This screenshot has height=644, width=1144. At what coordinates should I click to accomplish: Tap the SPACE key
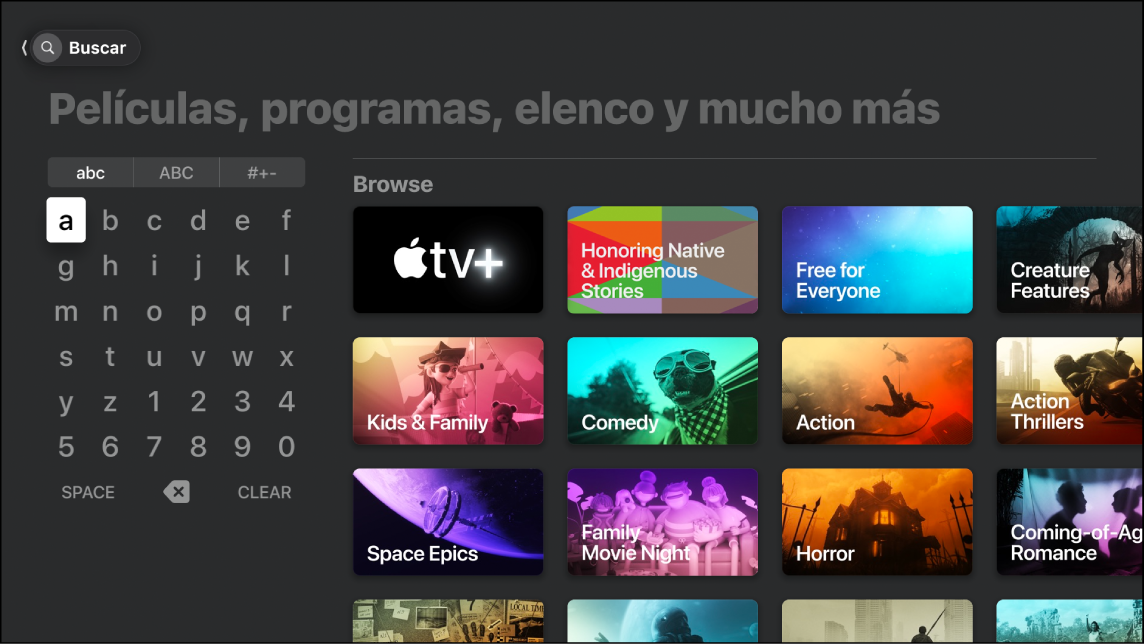[x=88, y=492]
